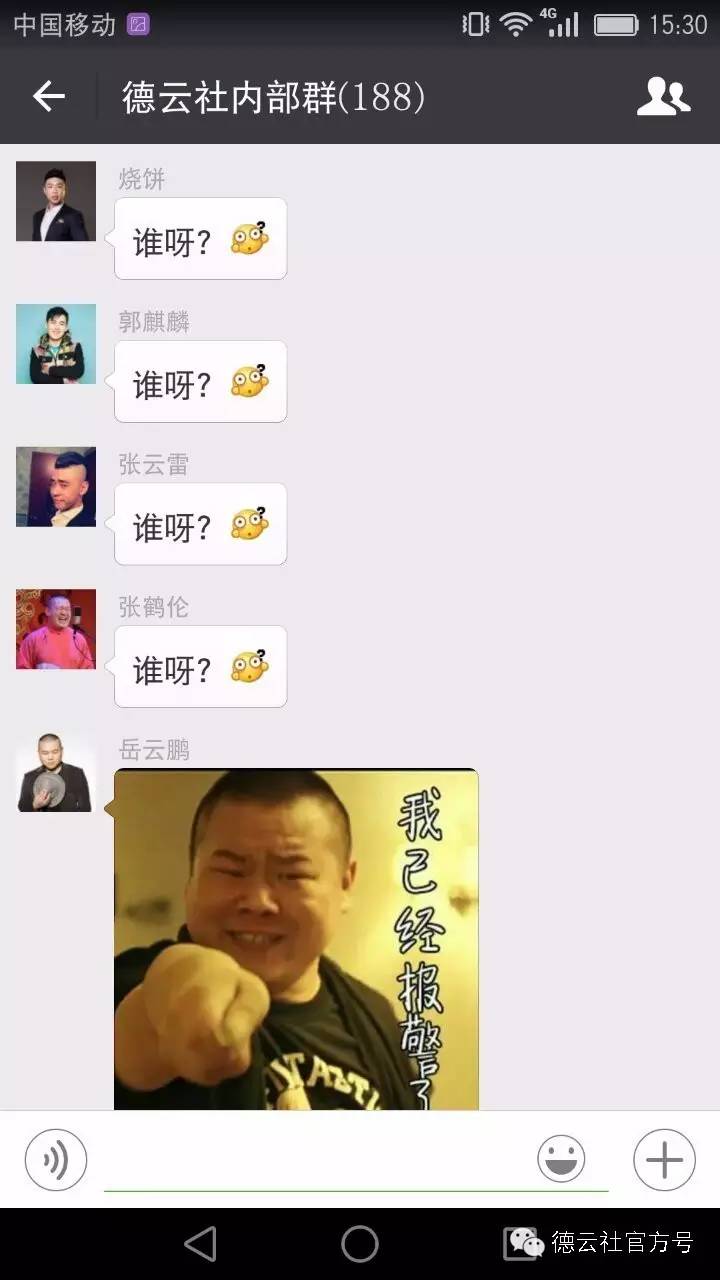Open 郭麒麟's profile avatar

tap(56, 344)
